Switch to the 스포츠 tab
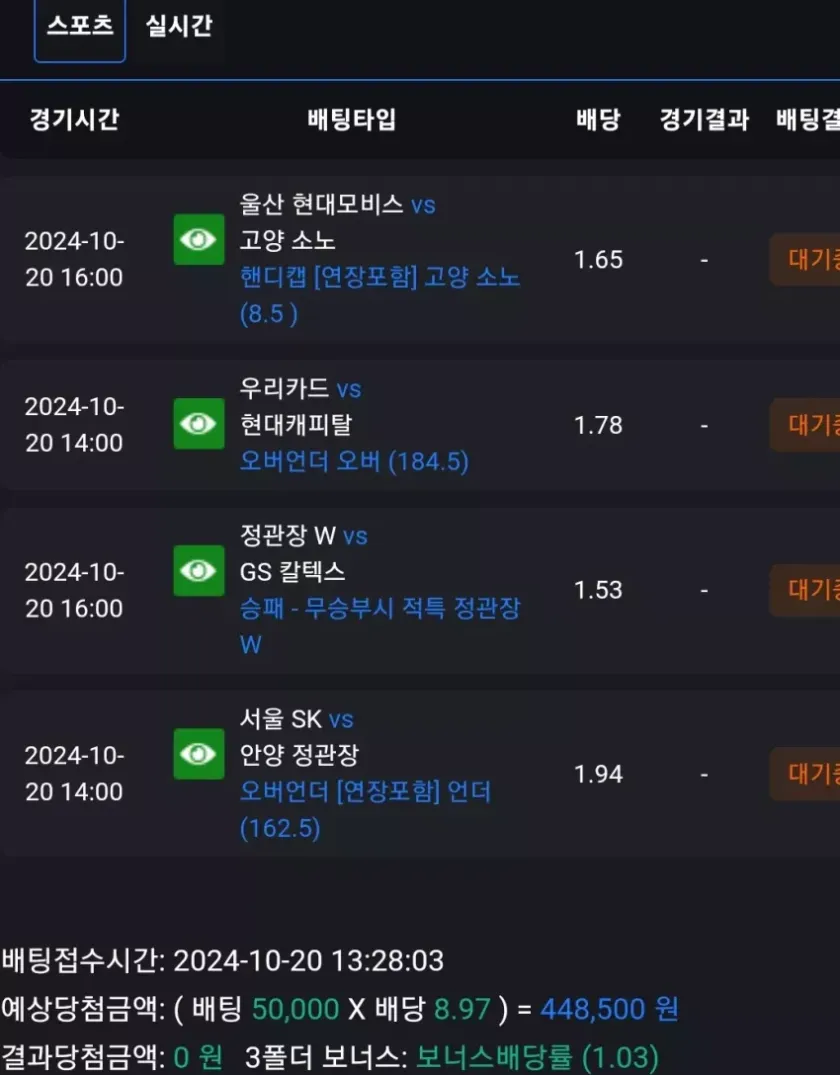This screenshot has height=1075, width=840. pyautogui.click(x=80, y=28)
